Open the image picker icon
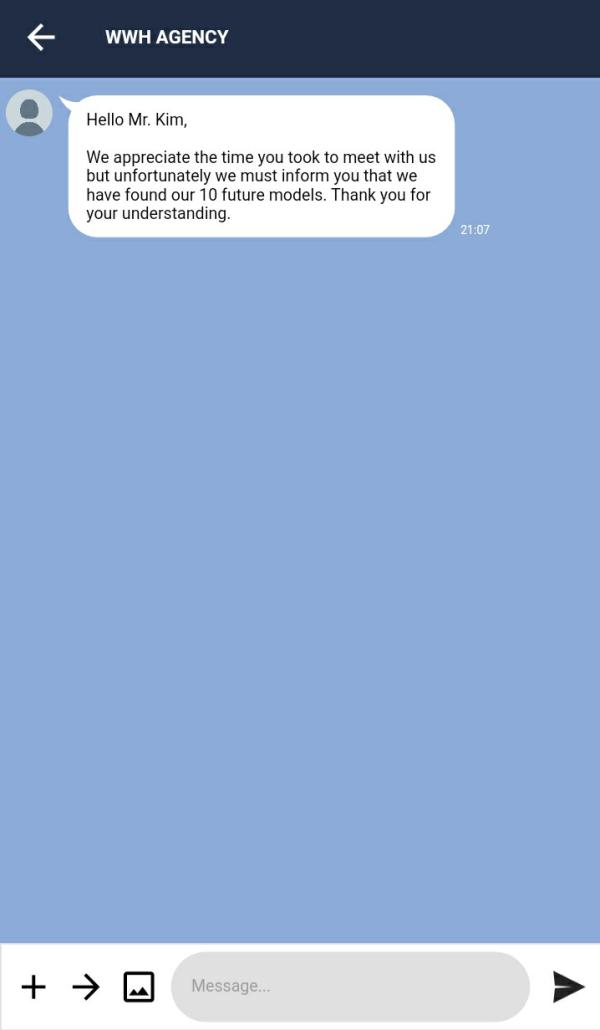This screenshot has width=600, height=1030. [x=139, y=987]
